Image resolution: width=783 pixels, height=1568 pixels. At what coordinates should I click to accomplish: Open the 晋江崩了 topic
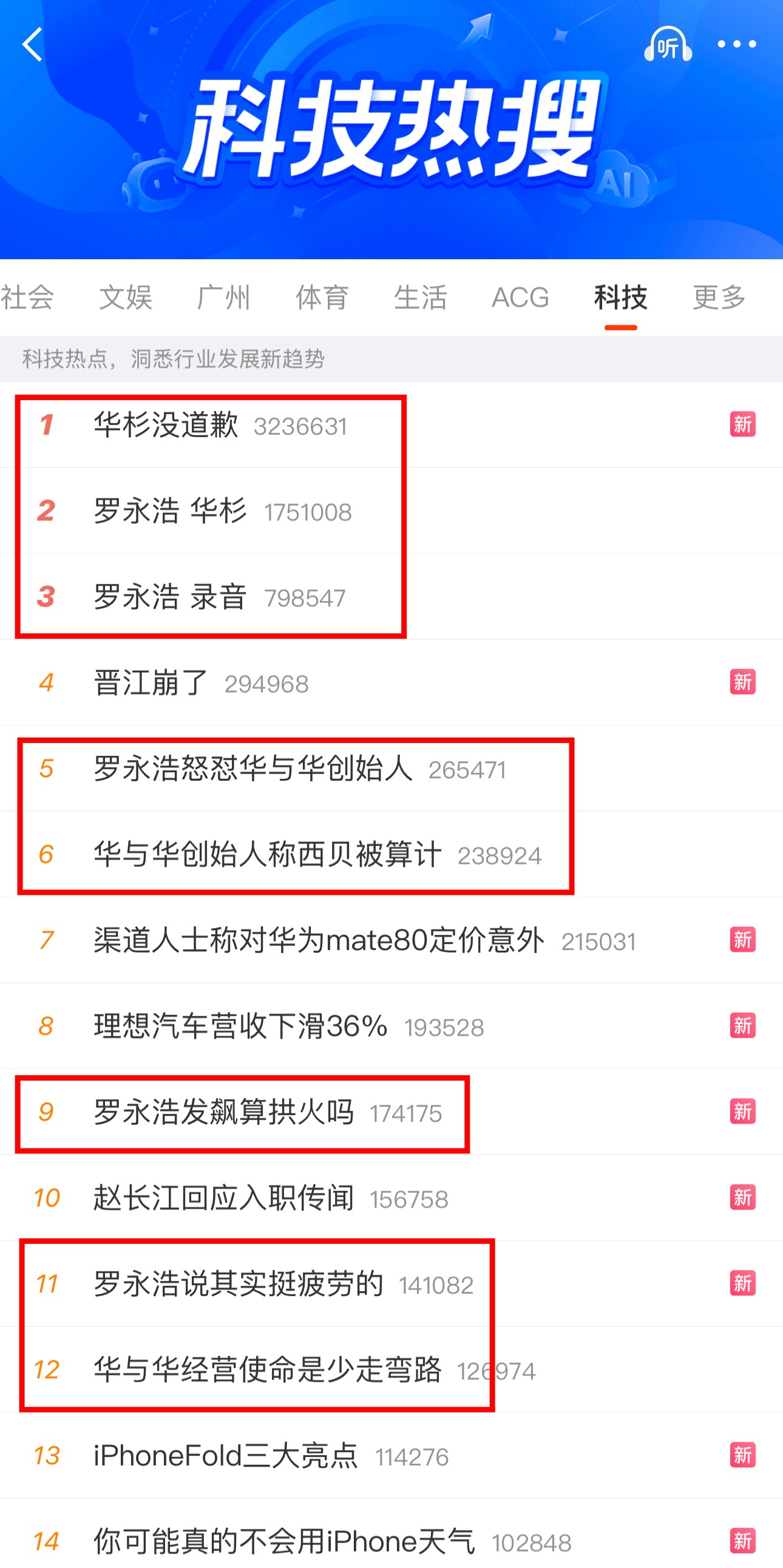tap(151, 682)
